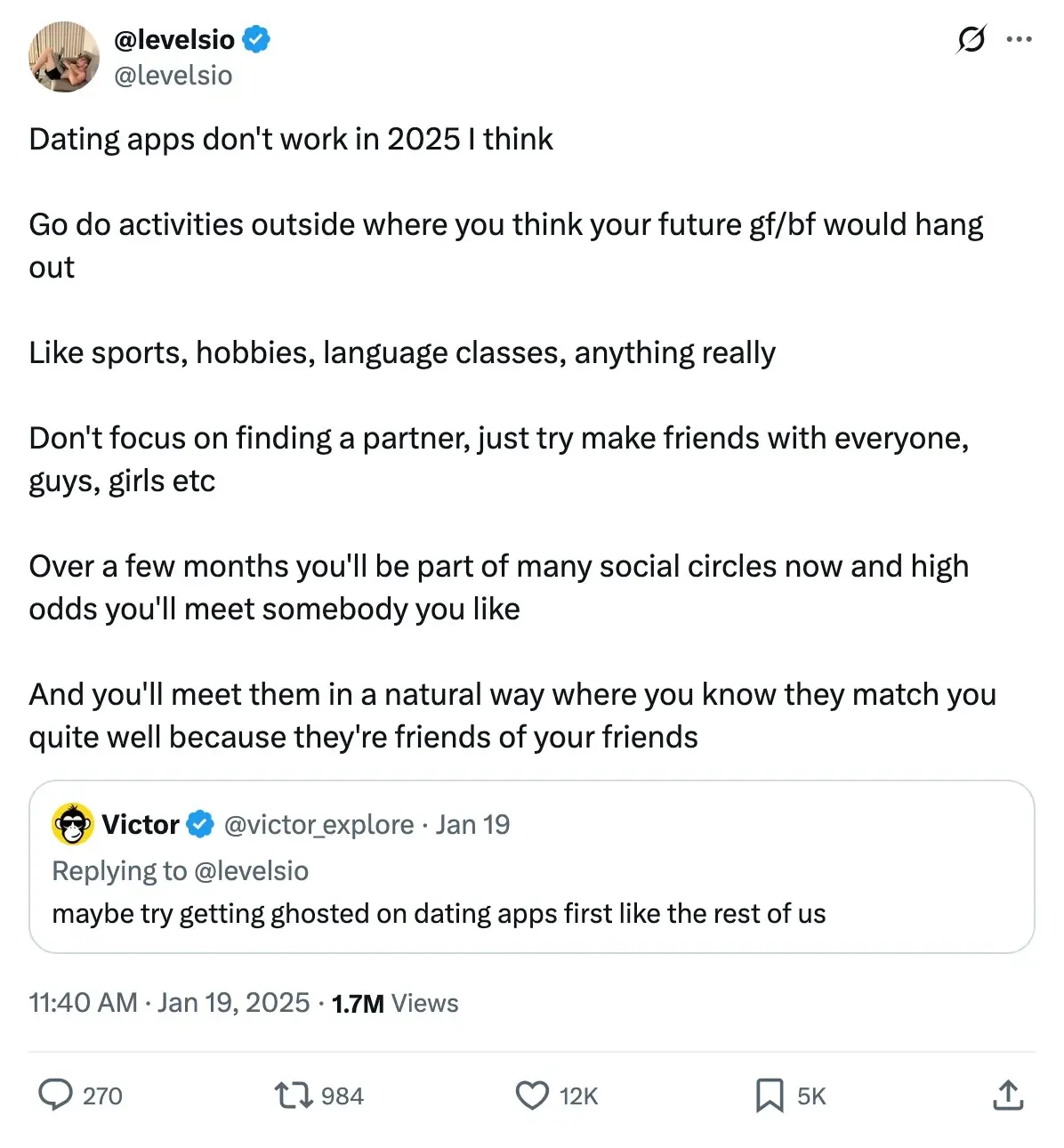1064x1148 pixels.
Task: Repost this tweet with 984 reposts
Action: pos(294,1095)
